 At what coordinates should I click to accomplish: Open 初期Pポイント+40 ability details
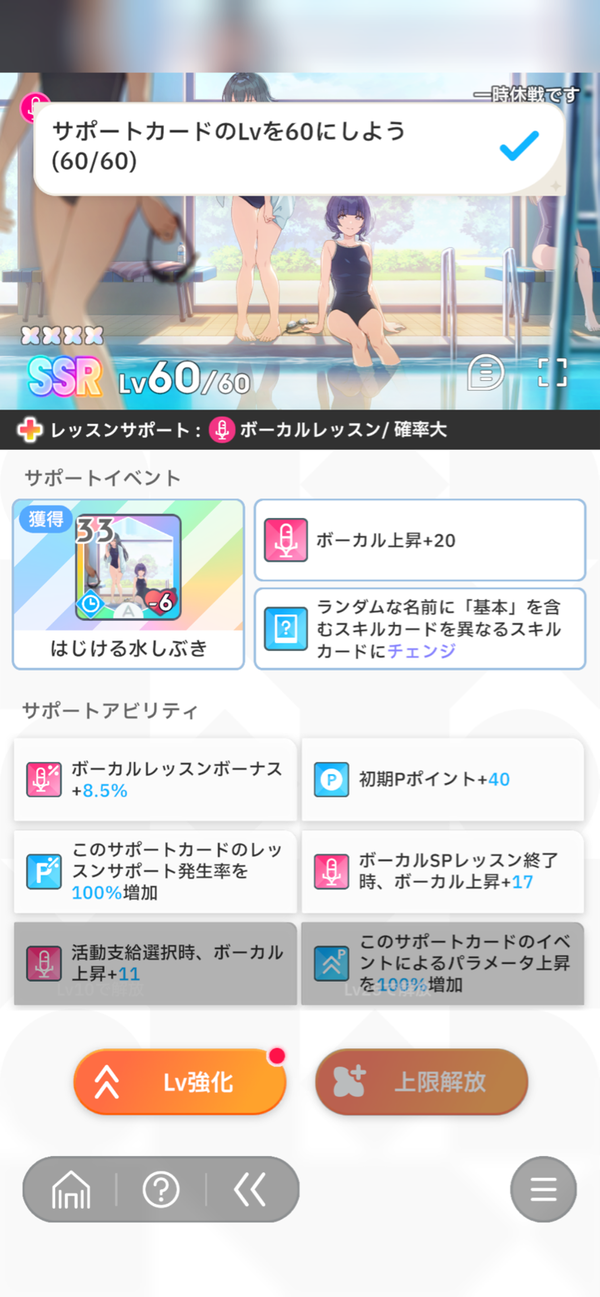tap(442, 779)
